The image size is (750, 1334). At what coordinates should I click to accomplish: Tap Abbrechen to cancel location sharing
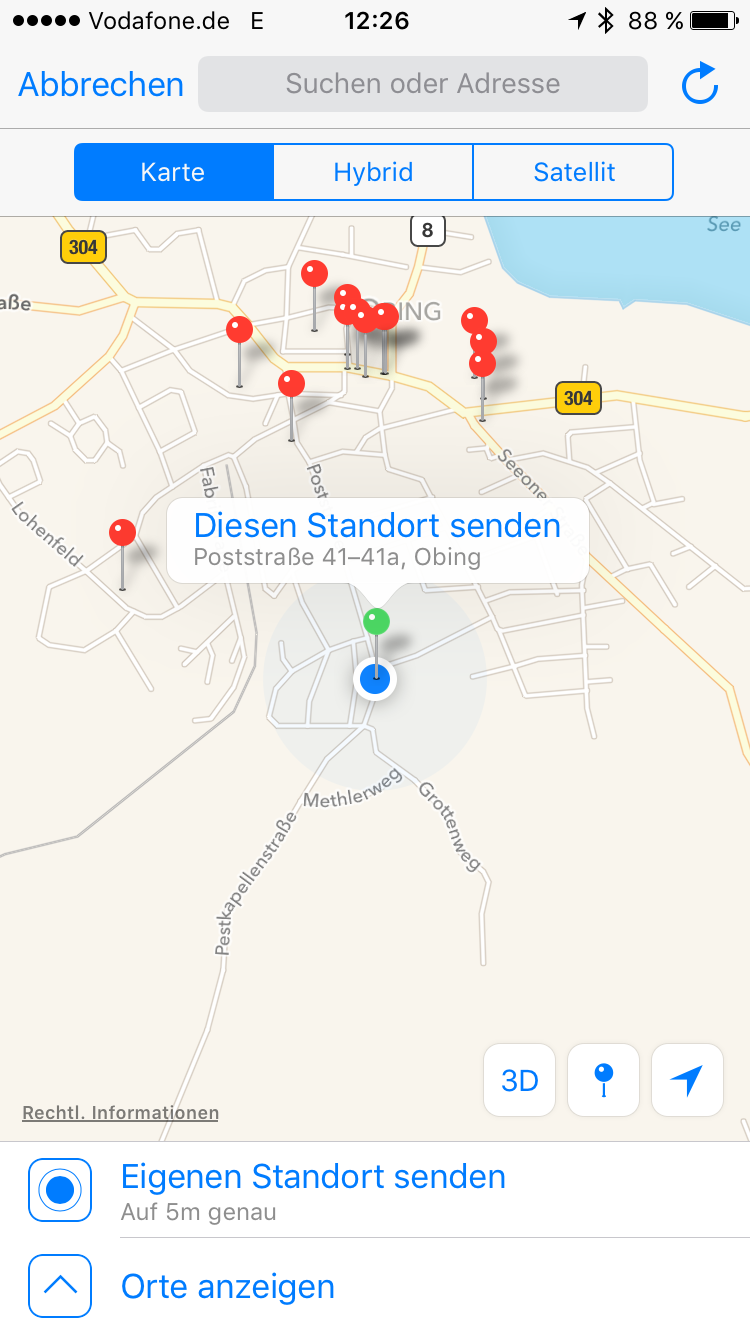click(x=101, y=84)
